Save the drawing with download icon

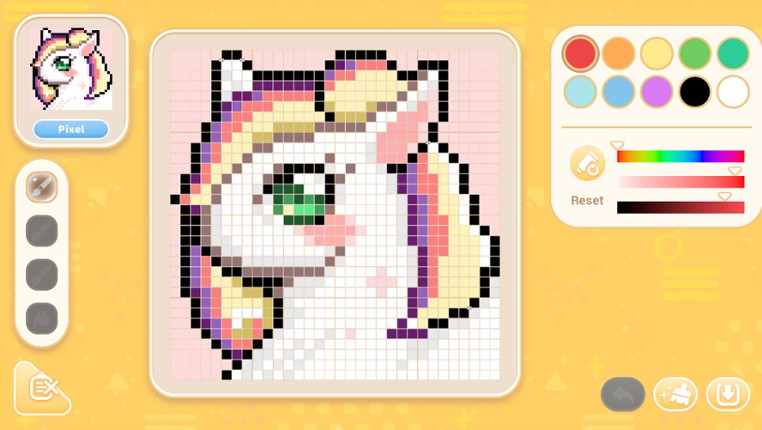(727, 395)
